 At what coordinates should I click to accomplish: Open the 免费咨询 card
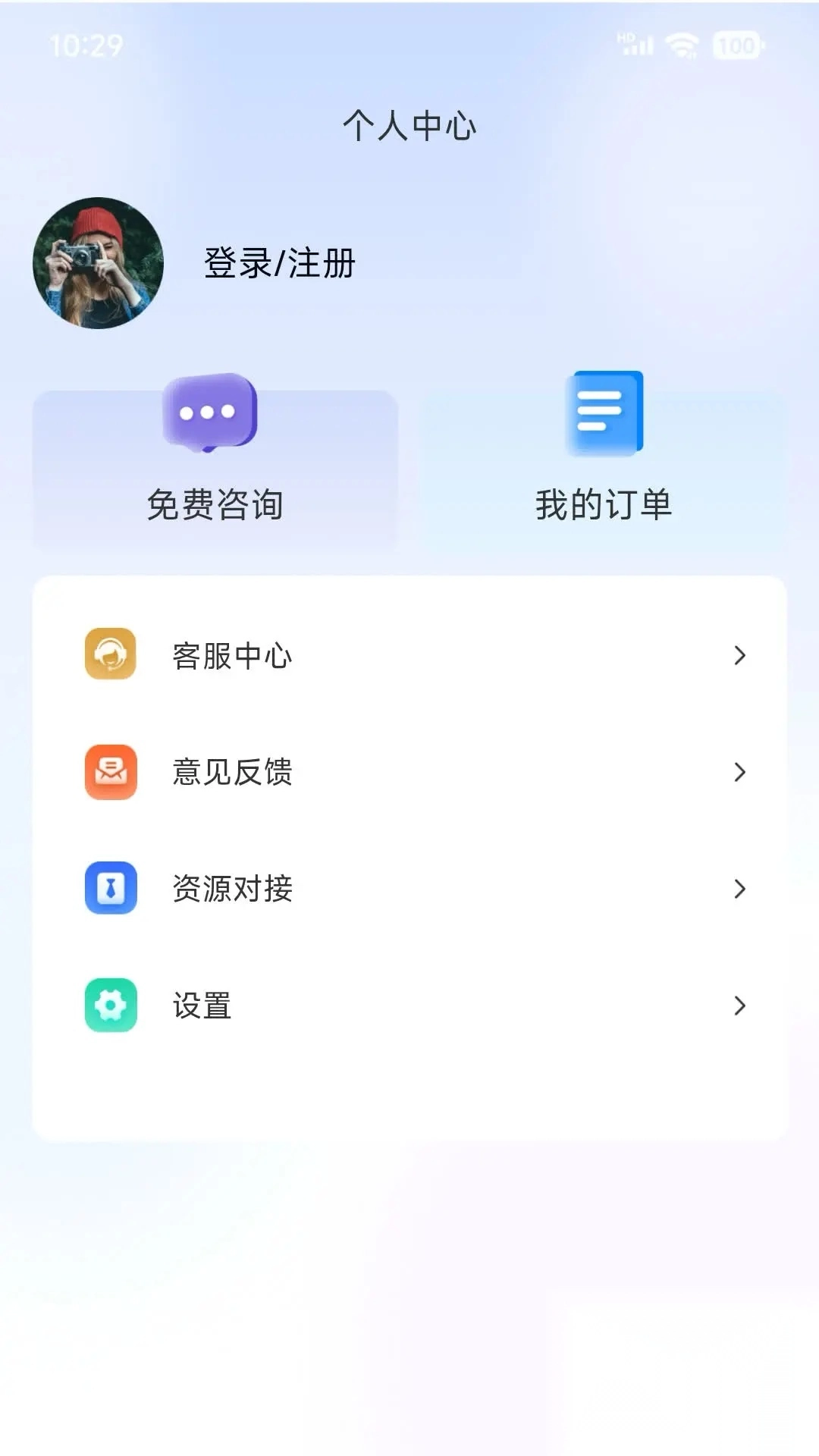pos(215,467)
